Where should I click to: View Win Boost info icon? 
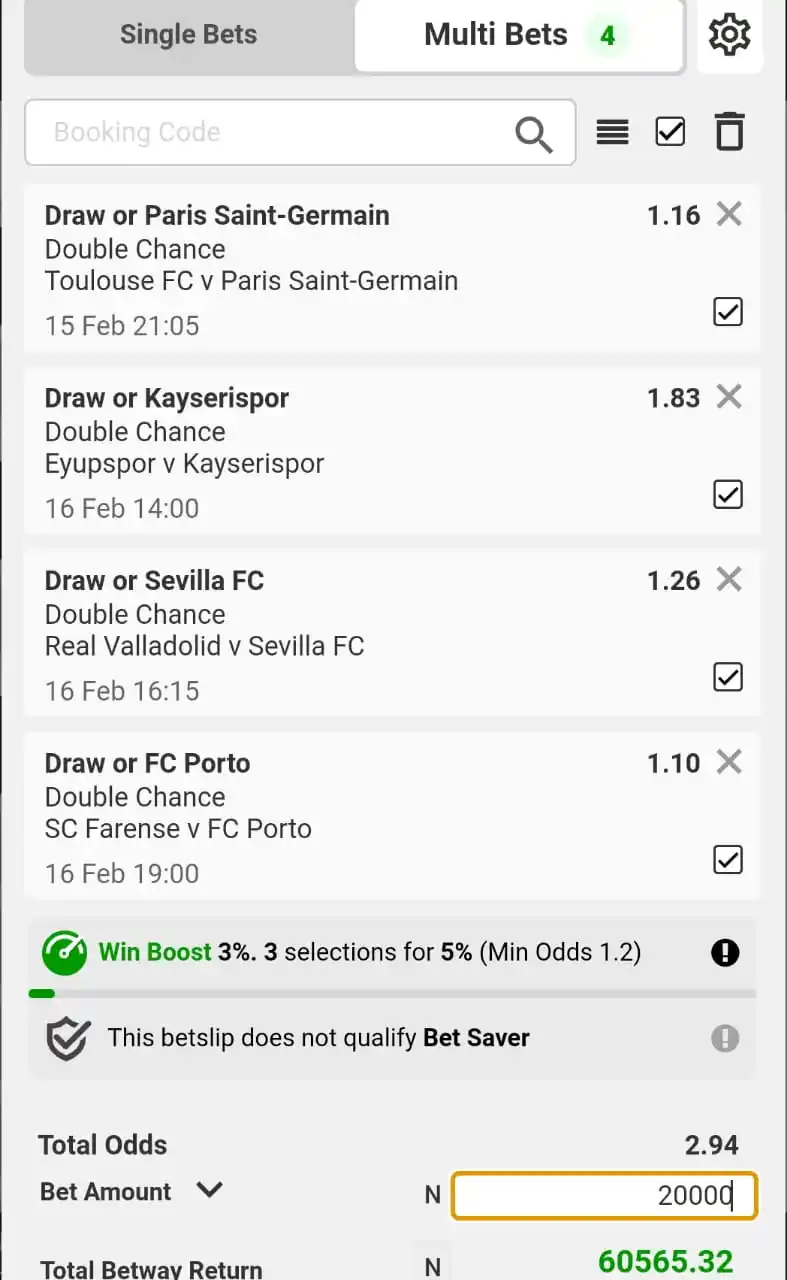coord(725,953)
